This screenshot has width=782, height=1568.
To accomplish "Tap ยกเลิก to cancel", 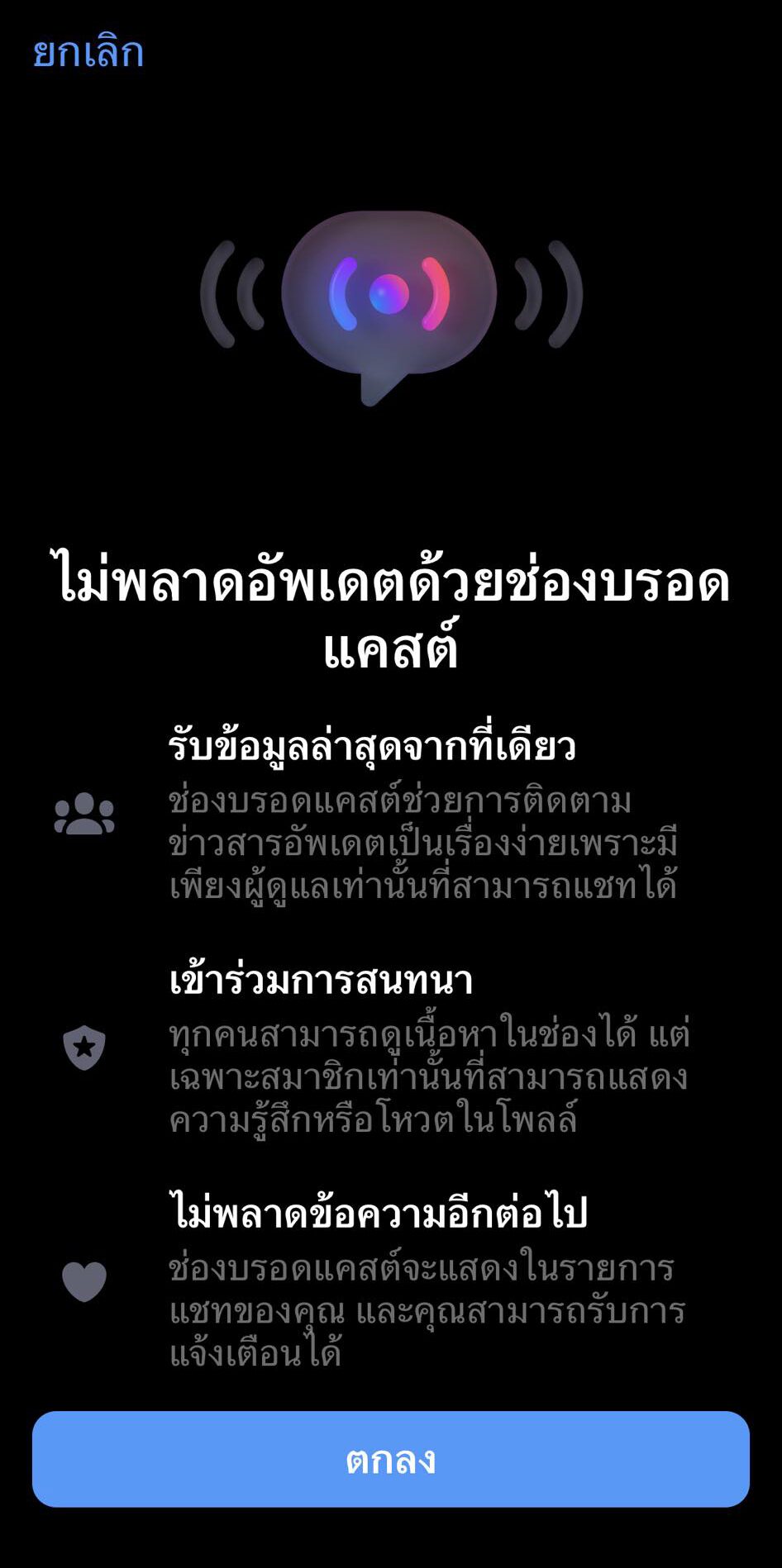I will point(88,53).
